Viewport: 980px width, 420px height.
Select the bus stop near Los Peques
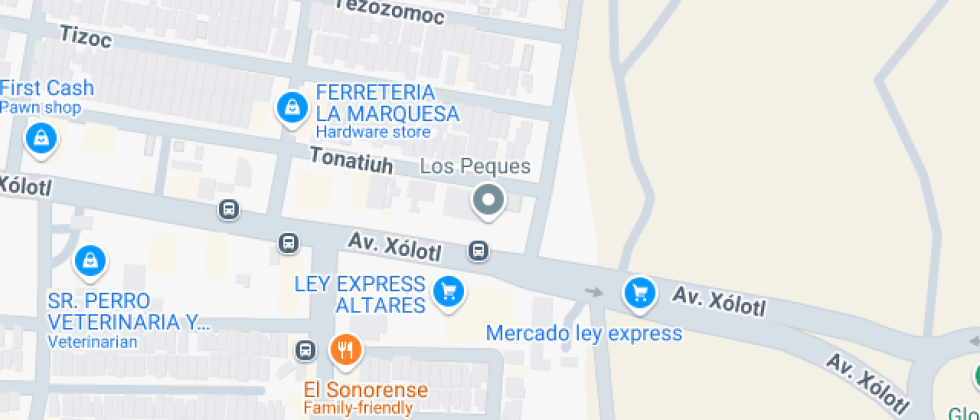(x=479, y=251)
